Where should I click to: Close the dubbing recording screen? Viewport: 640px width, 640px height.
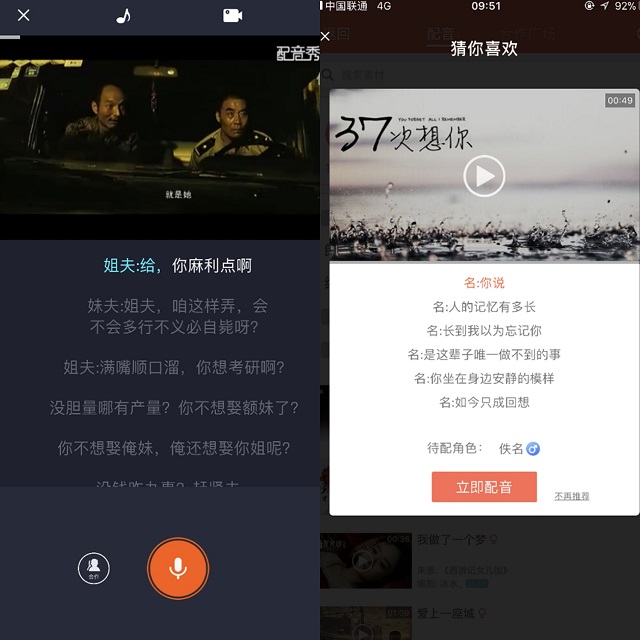click(x=23, y=15)
